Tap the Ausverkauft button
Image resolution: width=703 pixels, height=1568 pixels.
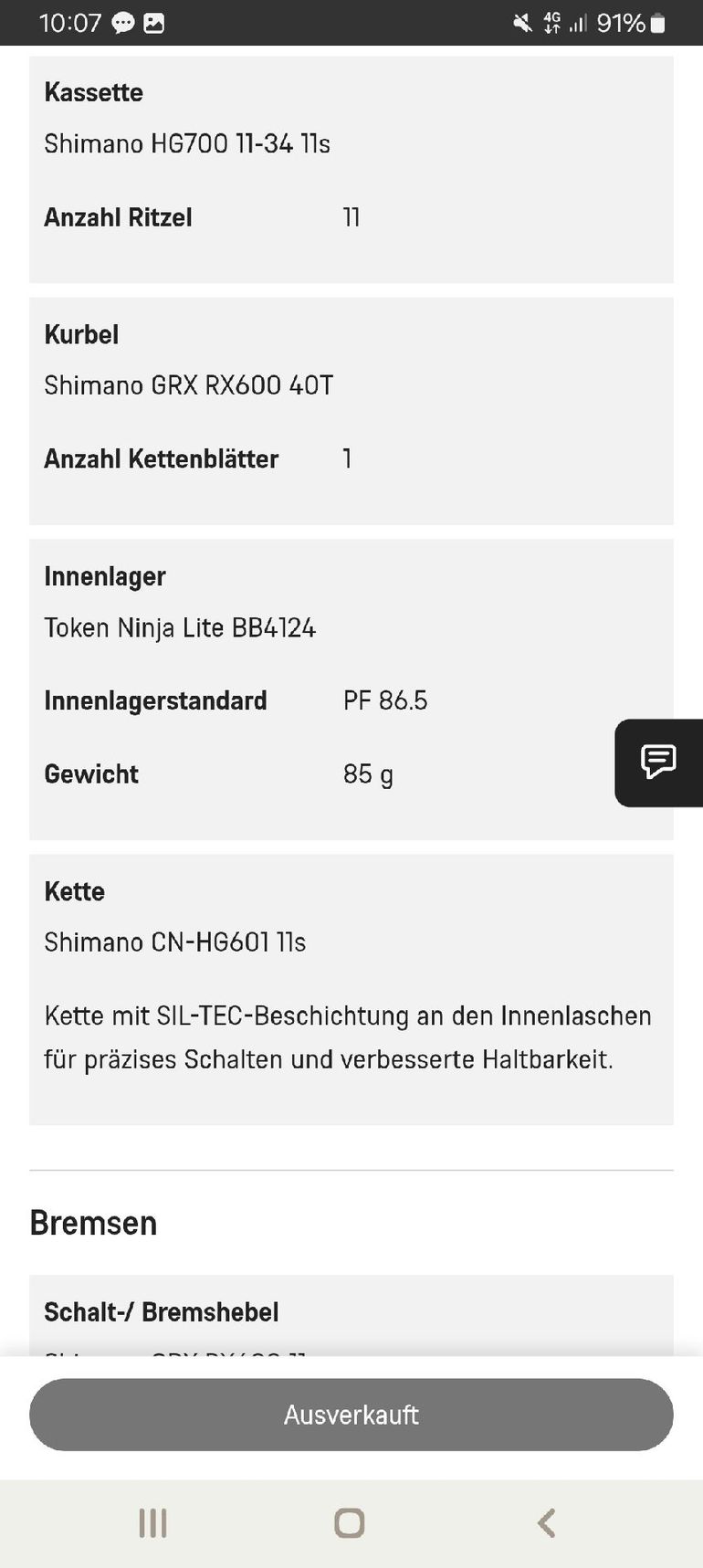click(x=351, y=1415)
